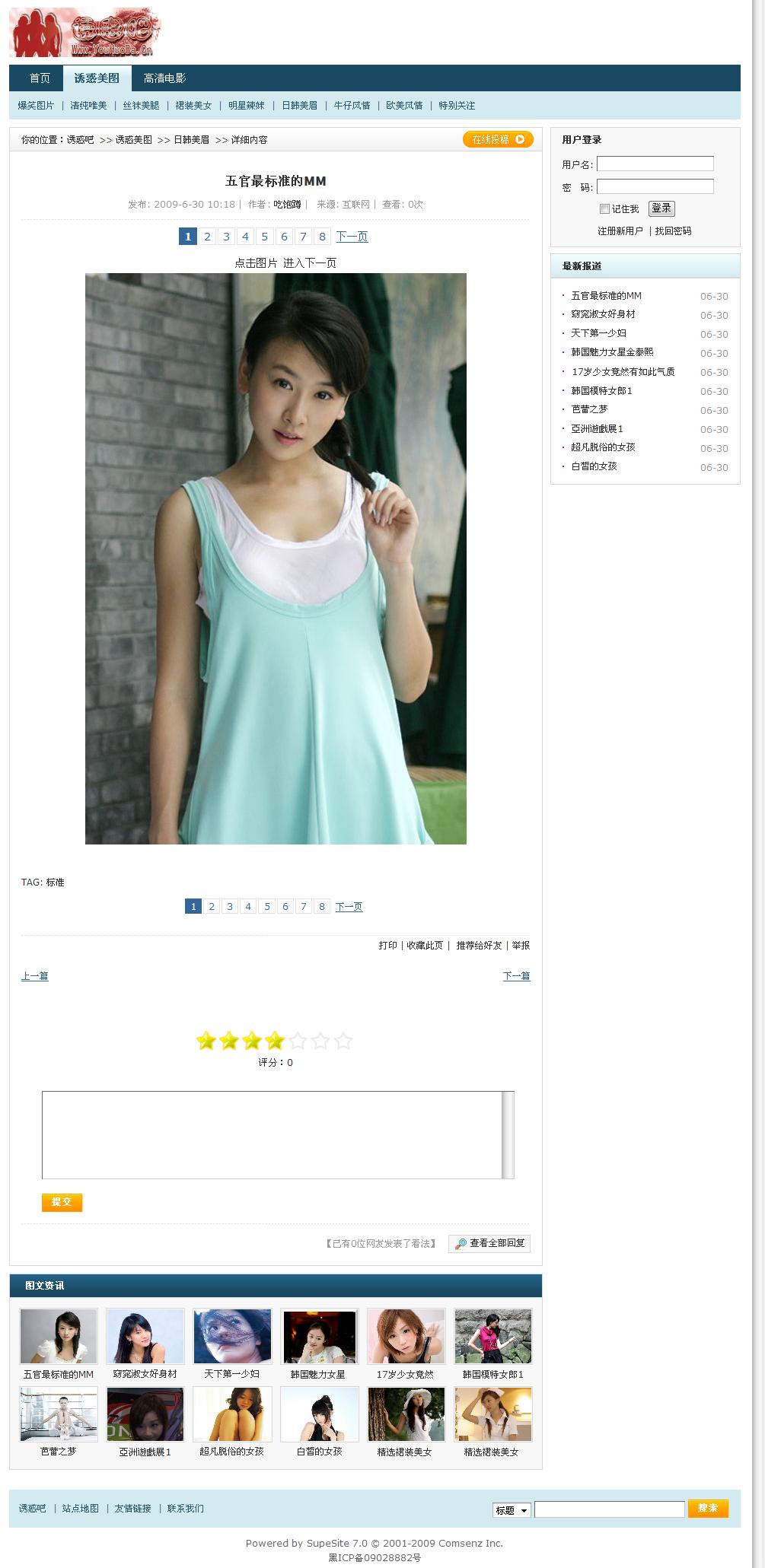Open the 下一篇 link

point(516,975)
